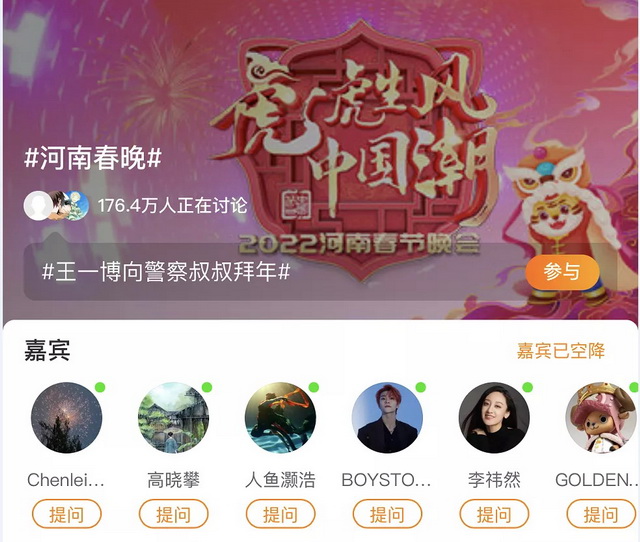The height and width of the screenshot is (542, 640).
Task: Tap 提问 under 高晓攀
Action: coord(173,514)
